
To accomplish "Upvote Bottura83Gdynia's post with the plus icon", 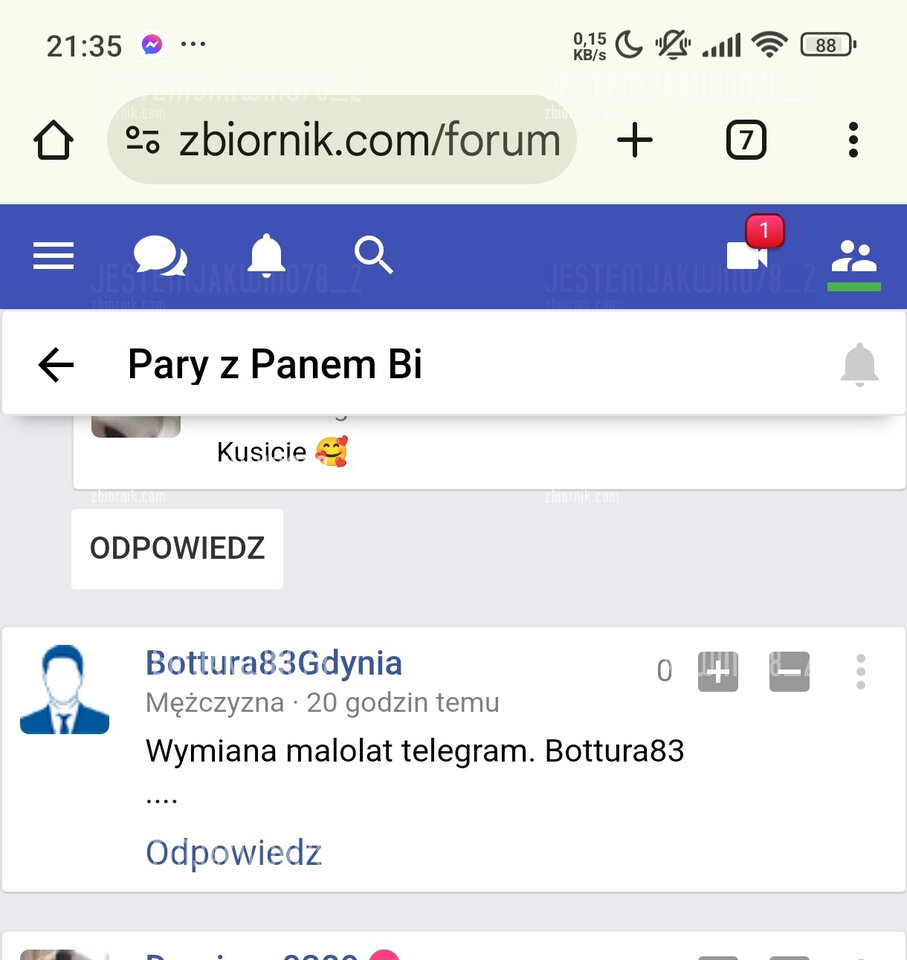I will point(717,671).
